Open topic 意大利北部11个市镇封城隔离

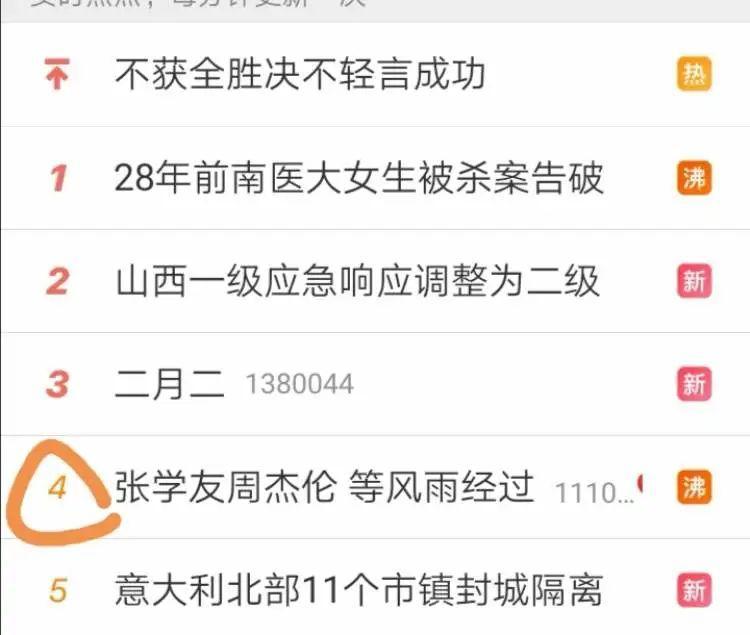(358, 590)
